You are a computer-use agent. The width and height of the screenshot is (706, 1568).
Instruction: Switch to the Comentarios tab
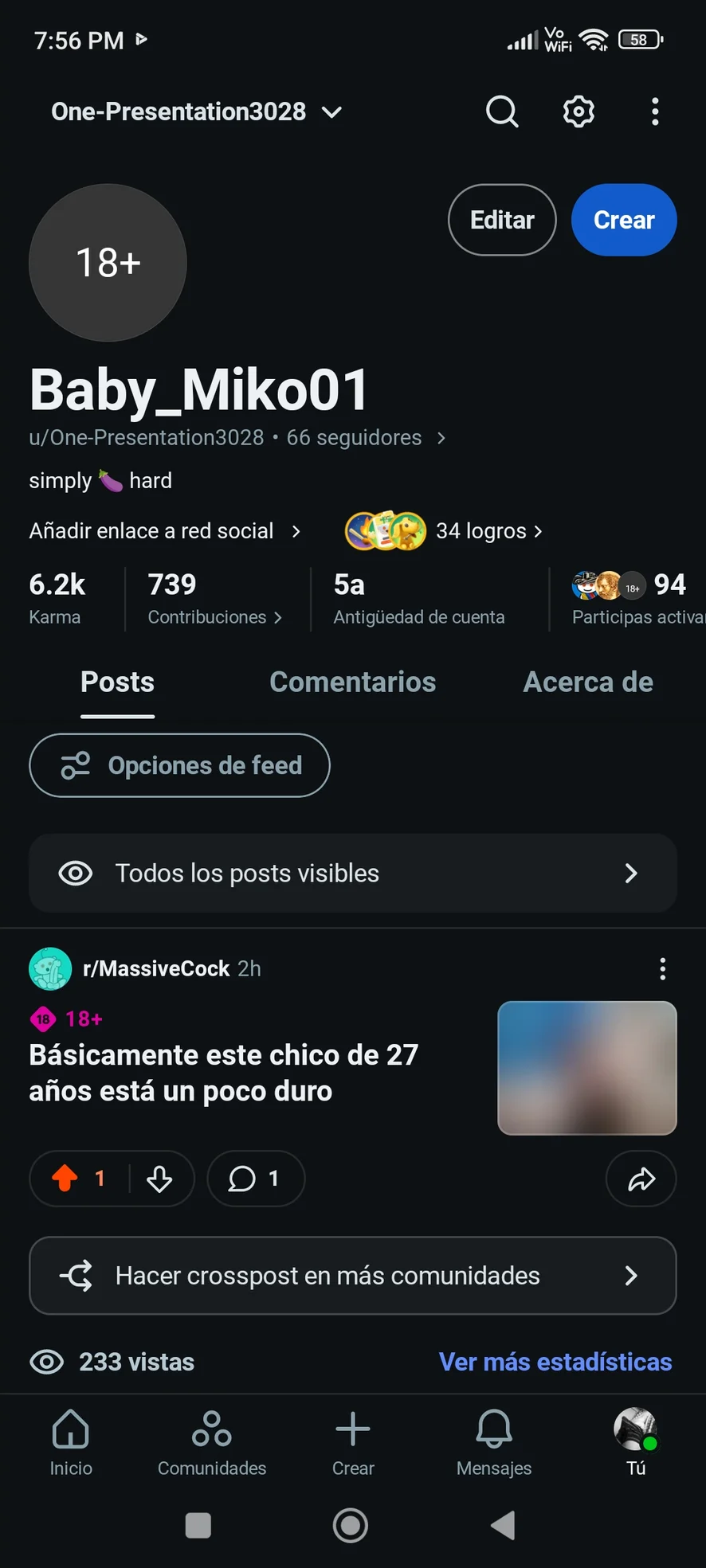click(x=352, y=682)
